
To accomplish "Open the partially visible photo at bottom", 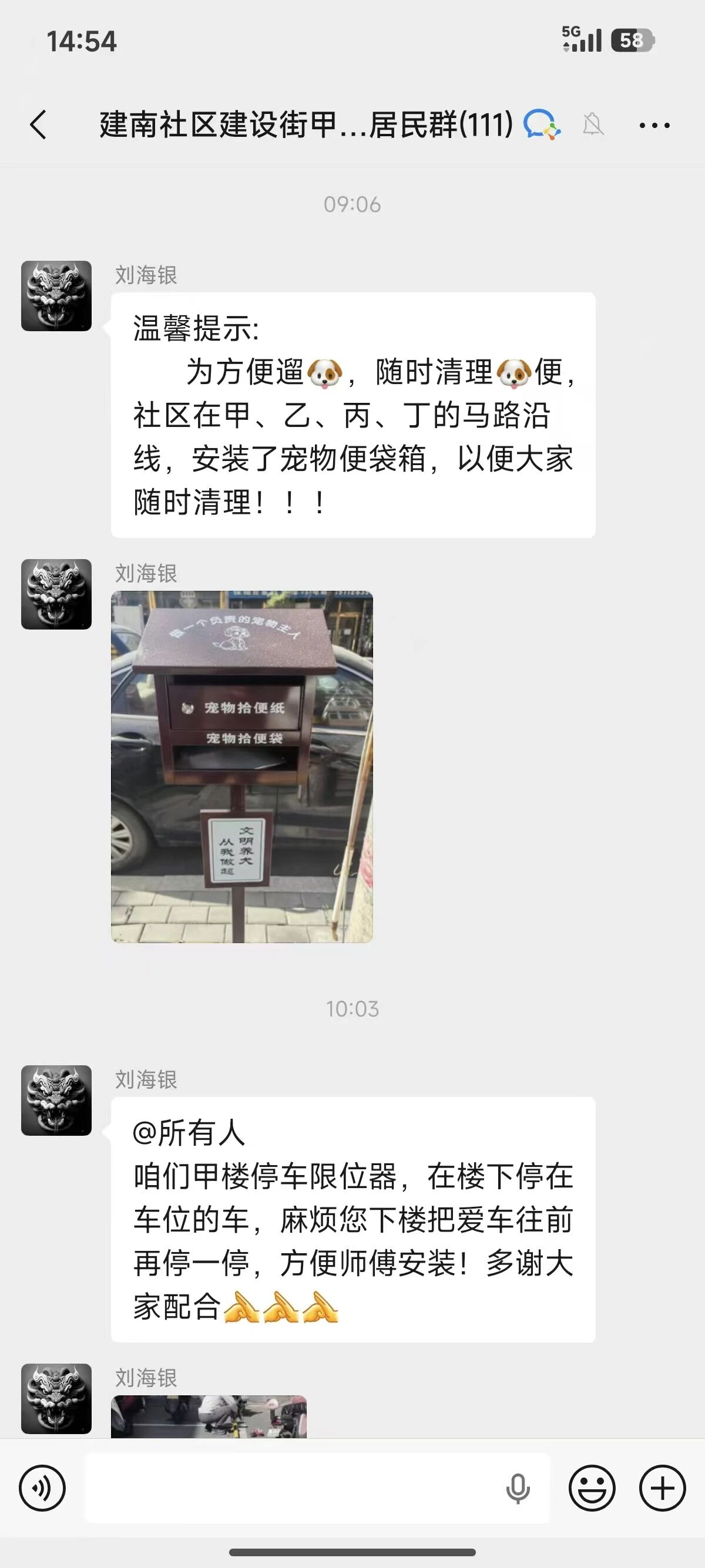I will point(209,1416).
